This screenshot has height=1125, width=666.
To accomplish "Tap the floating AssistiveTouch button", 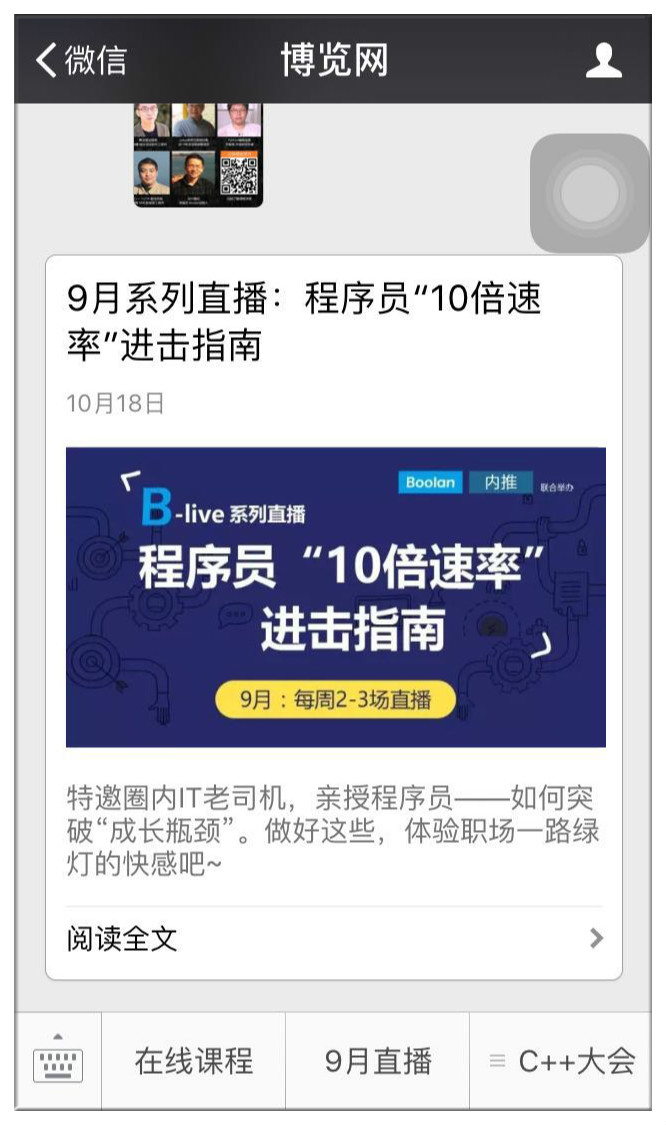I will (x=589, y=194).
